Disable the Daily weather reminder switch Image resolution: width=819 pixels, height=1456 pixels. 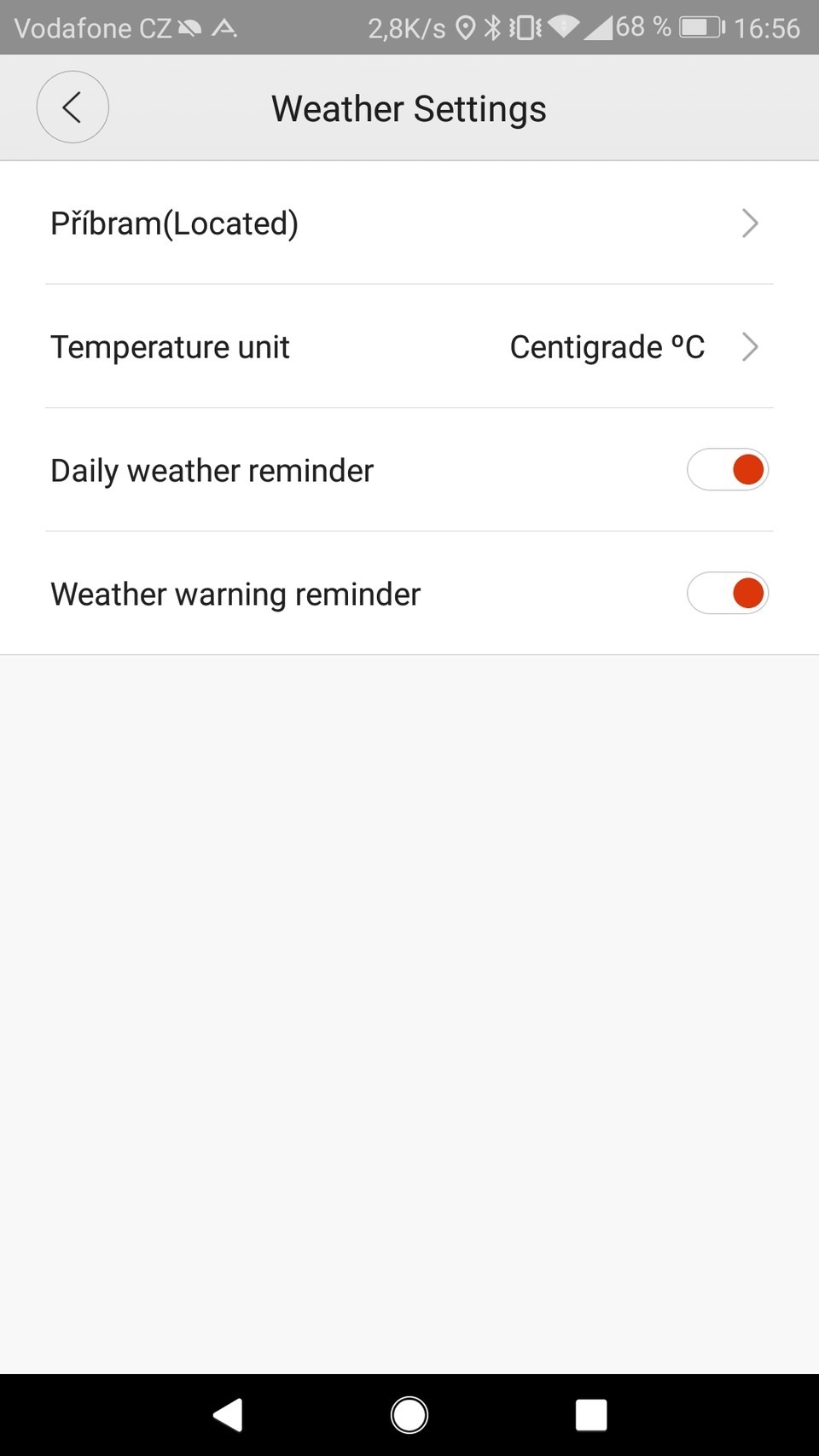click(x=728, y=469)
